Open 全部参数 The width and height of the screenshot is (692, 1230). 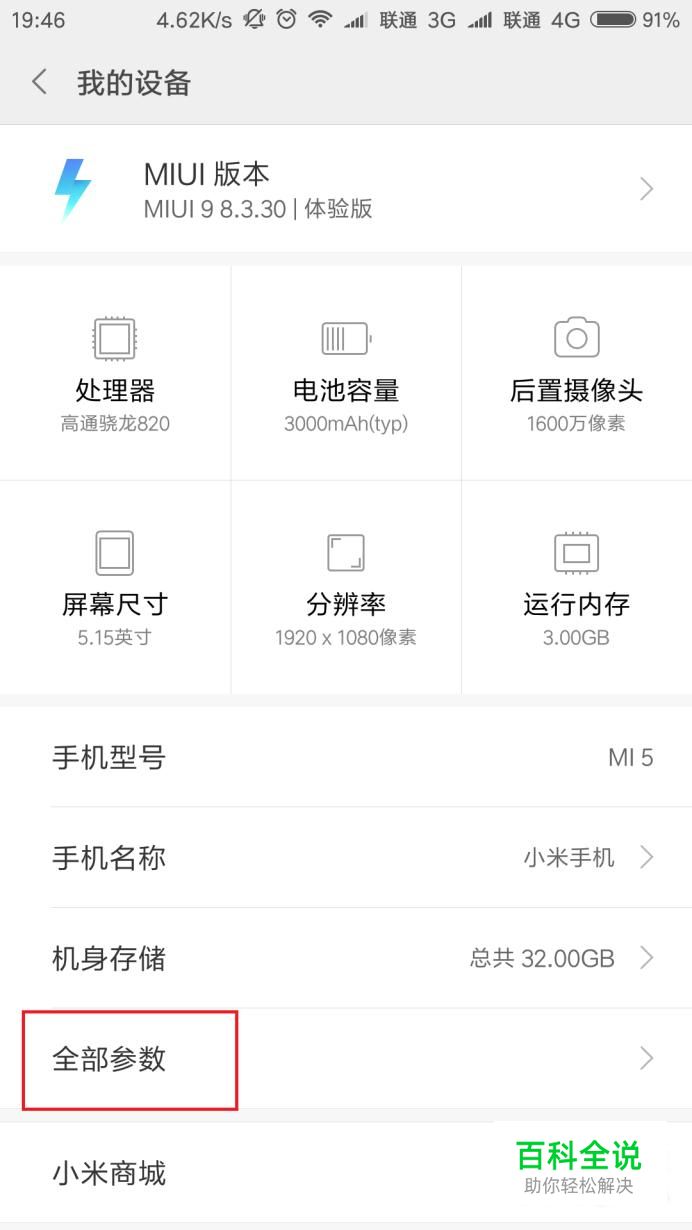tap(346, 1059)
